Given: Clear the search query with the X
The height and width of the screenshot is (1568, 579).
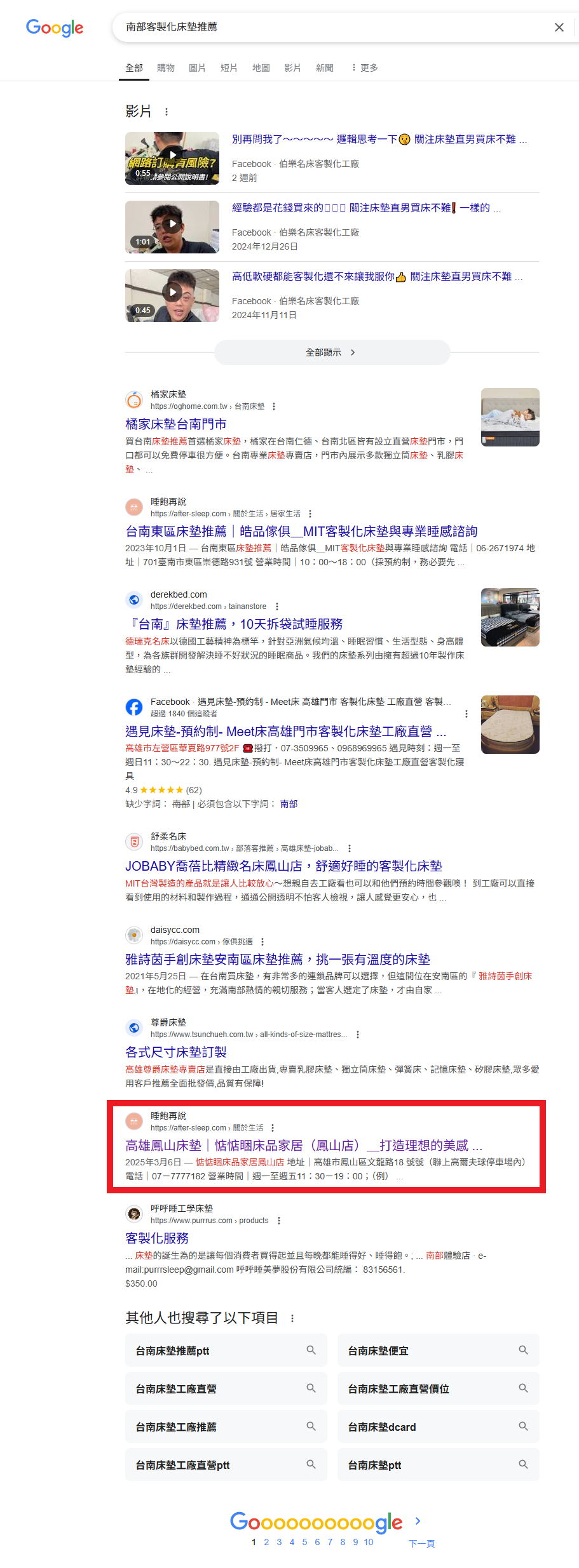Looking at the screenshot, I should click(x=559, y=27).
